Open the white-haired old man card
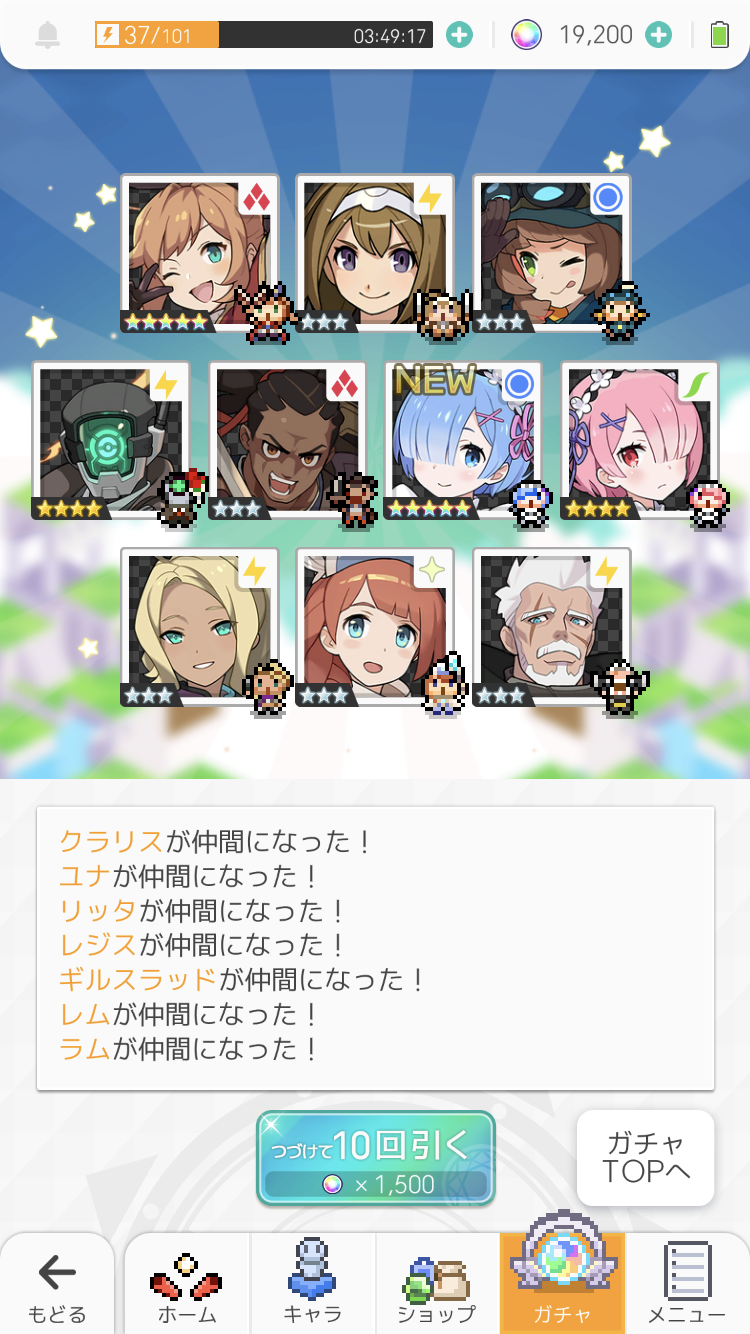This screenshot has width=750, height=1334. tap(551, 627)
